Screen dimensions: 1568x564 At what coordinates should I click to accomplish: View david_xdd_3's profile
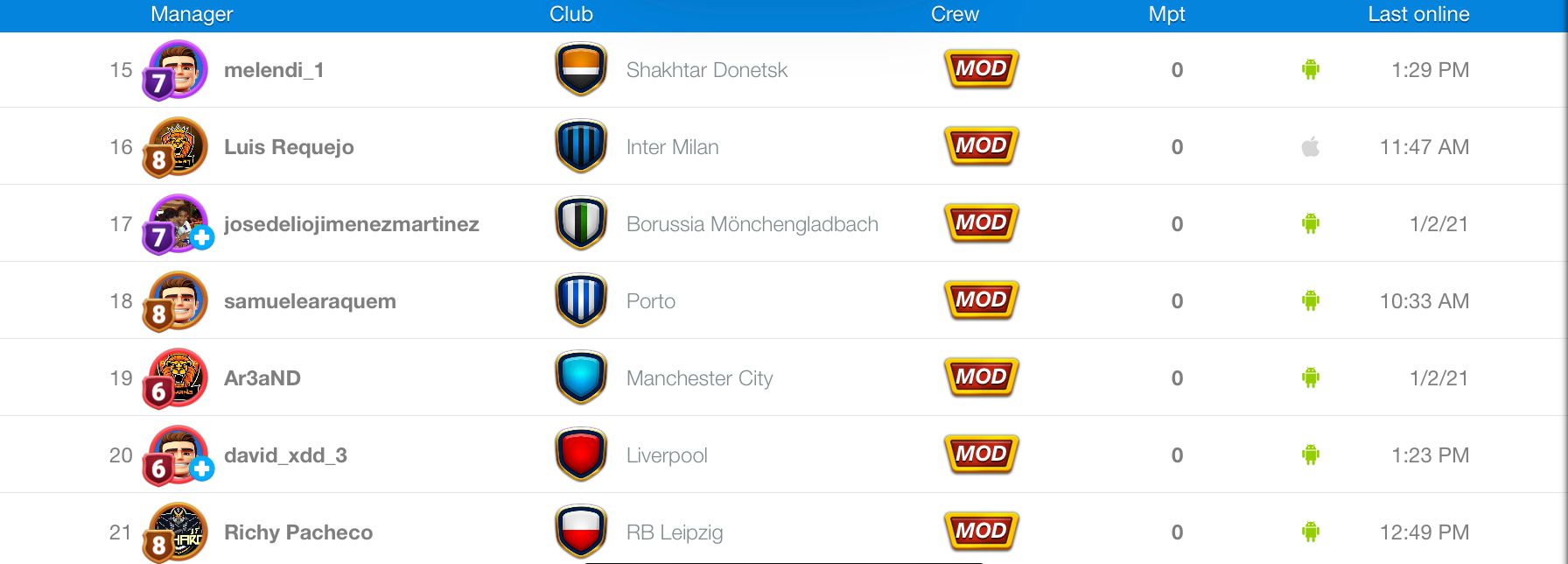pos(285,455)
